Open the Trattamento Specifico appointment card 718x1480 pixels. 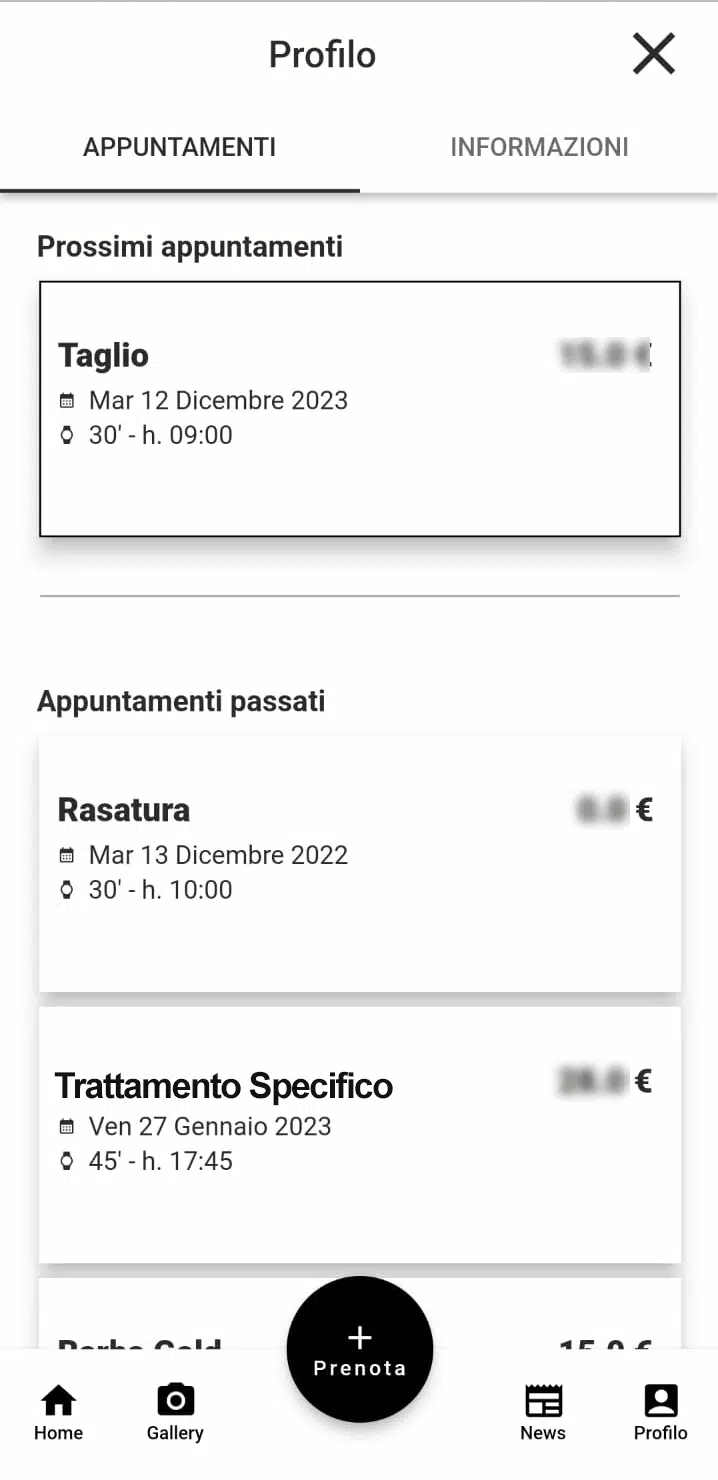point(359,1134)
